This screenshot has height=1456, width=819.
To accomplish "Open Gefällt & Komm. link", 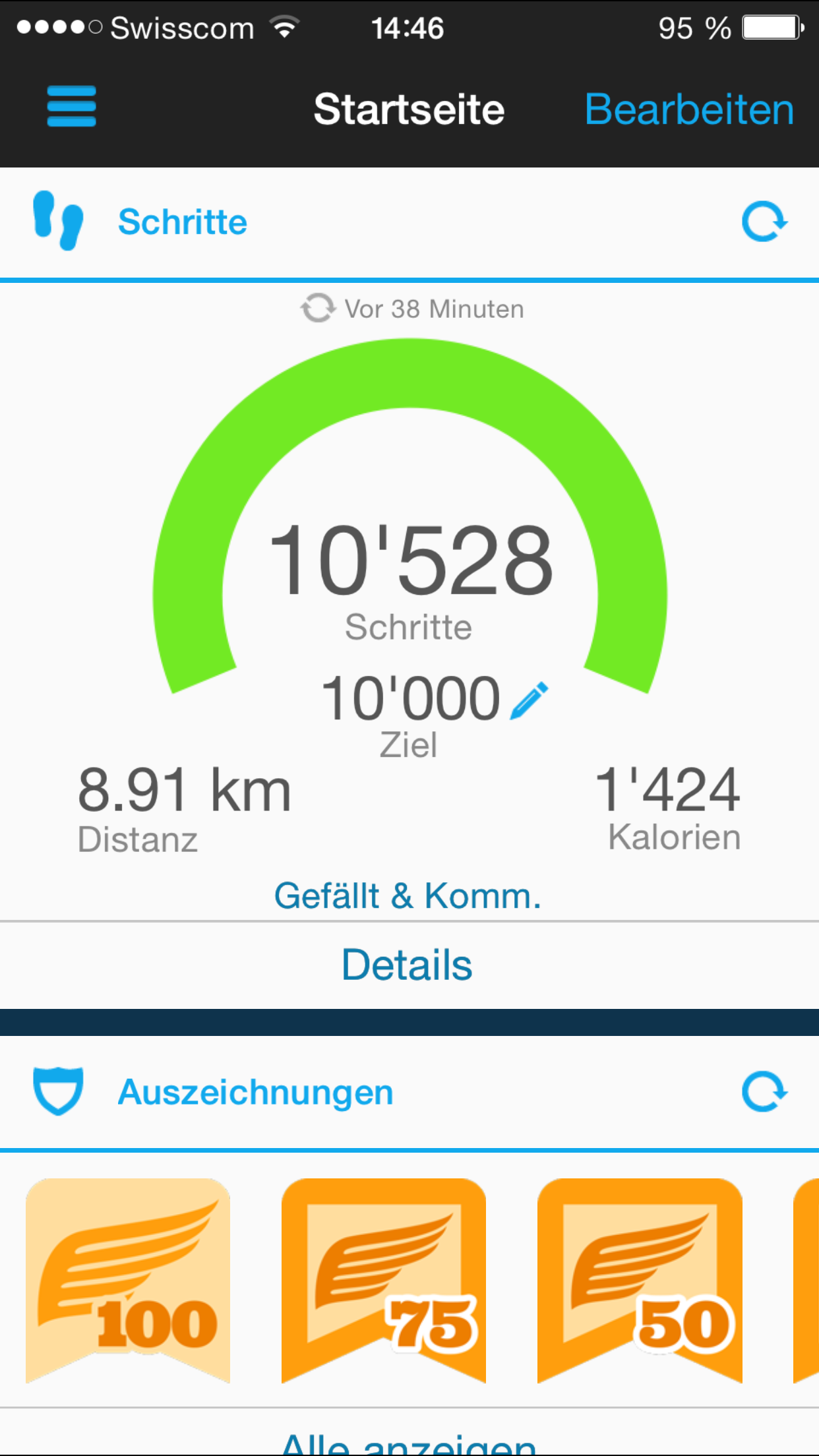I will (408, 896).
